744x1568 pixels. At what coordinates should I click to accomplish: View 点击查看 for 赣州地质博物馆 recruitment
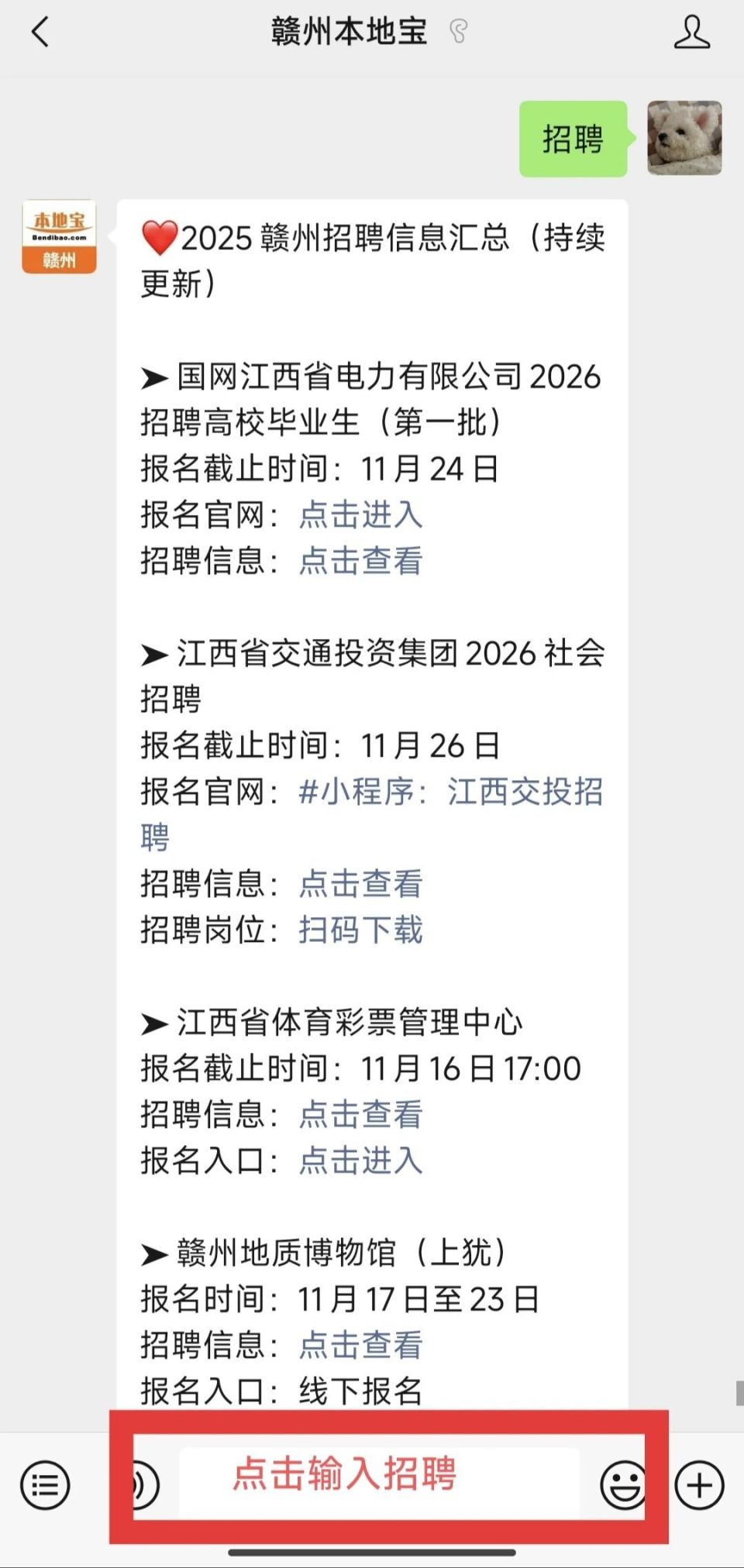(360, 1346)
